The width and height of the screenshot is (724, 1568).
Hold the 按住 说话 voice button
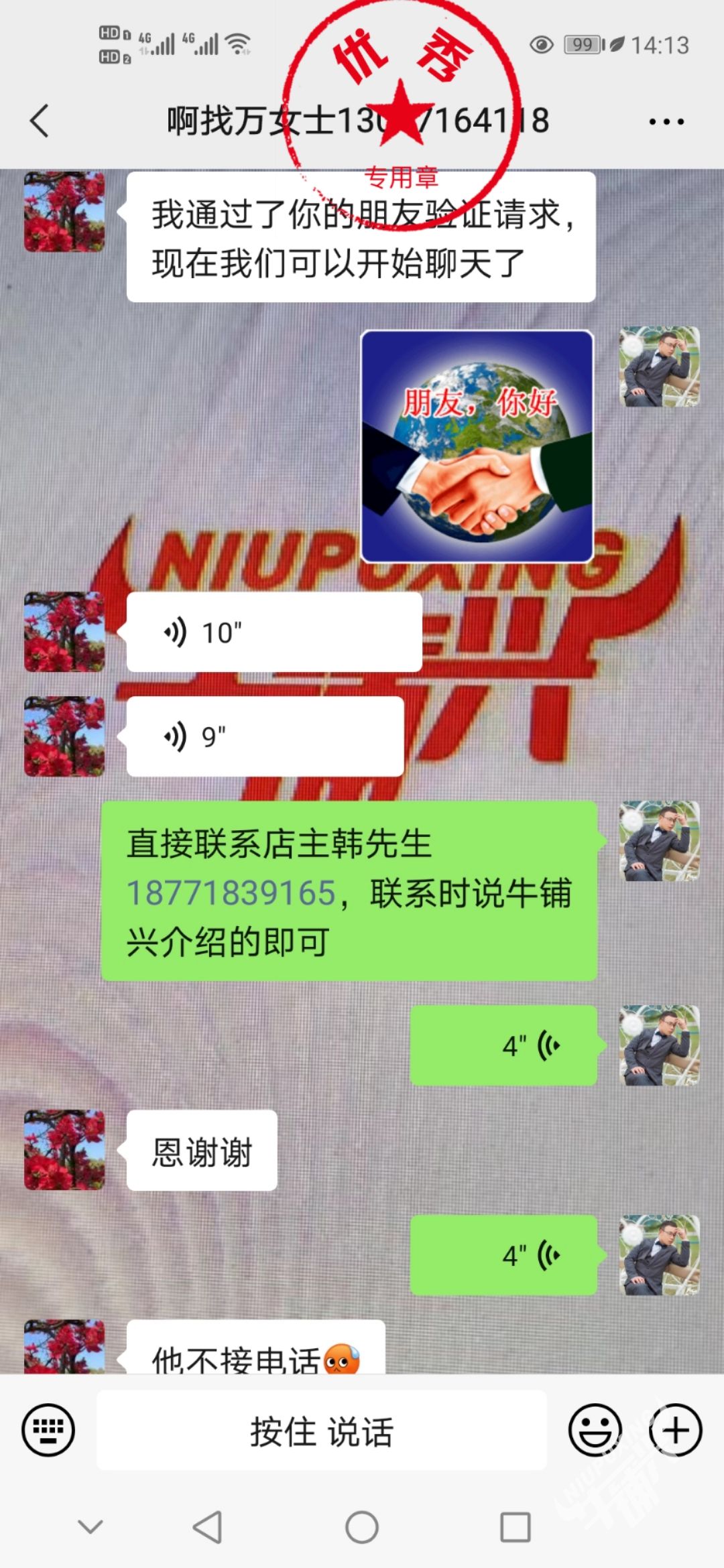click(322, 1430)
